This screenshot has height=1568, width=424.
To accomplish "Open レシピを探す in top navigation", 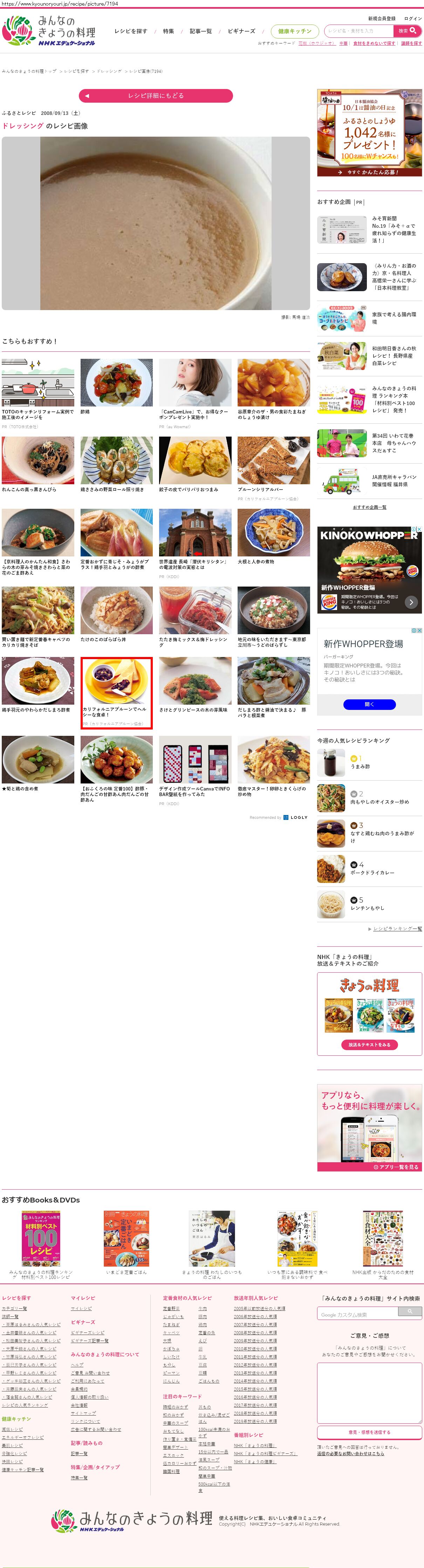I will (x=131, y=31).
